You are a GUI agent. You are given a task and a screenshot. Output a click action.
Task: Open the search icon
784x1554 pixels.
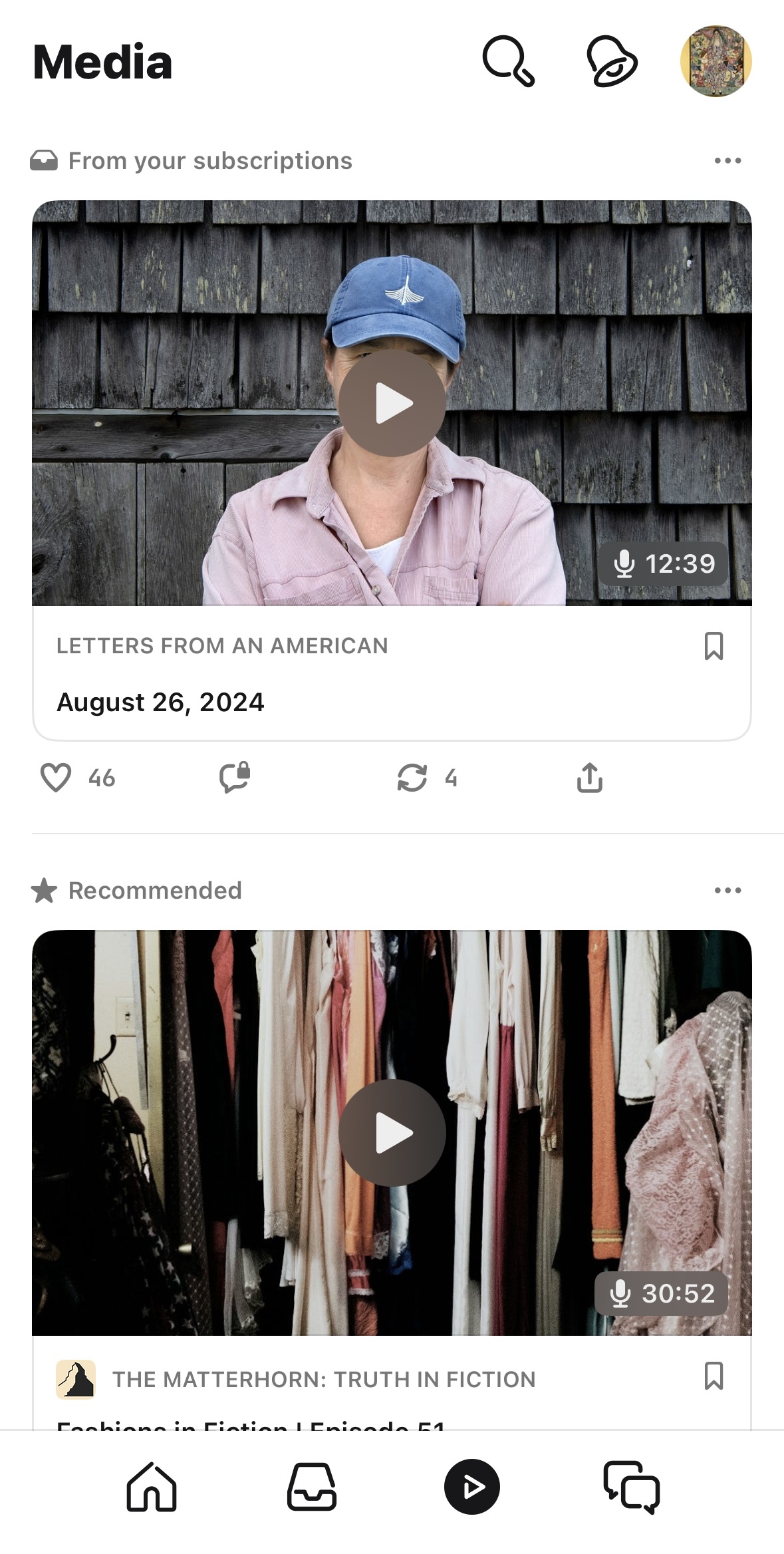[508, 61]
